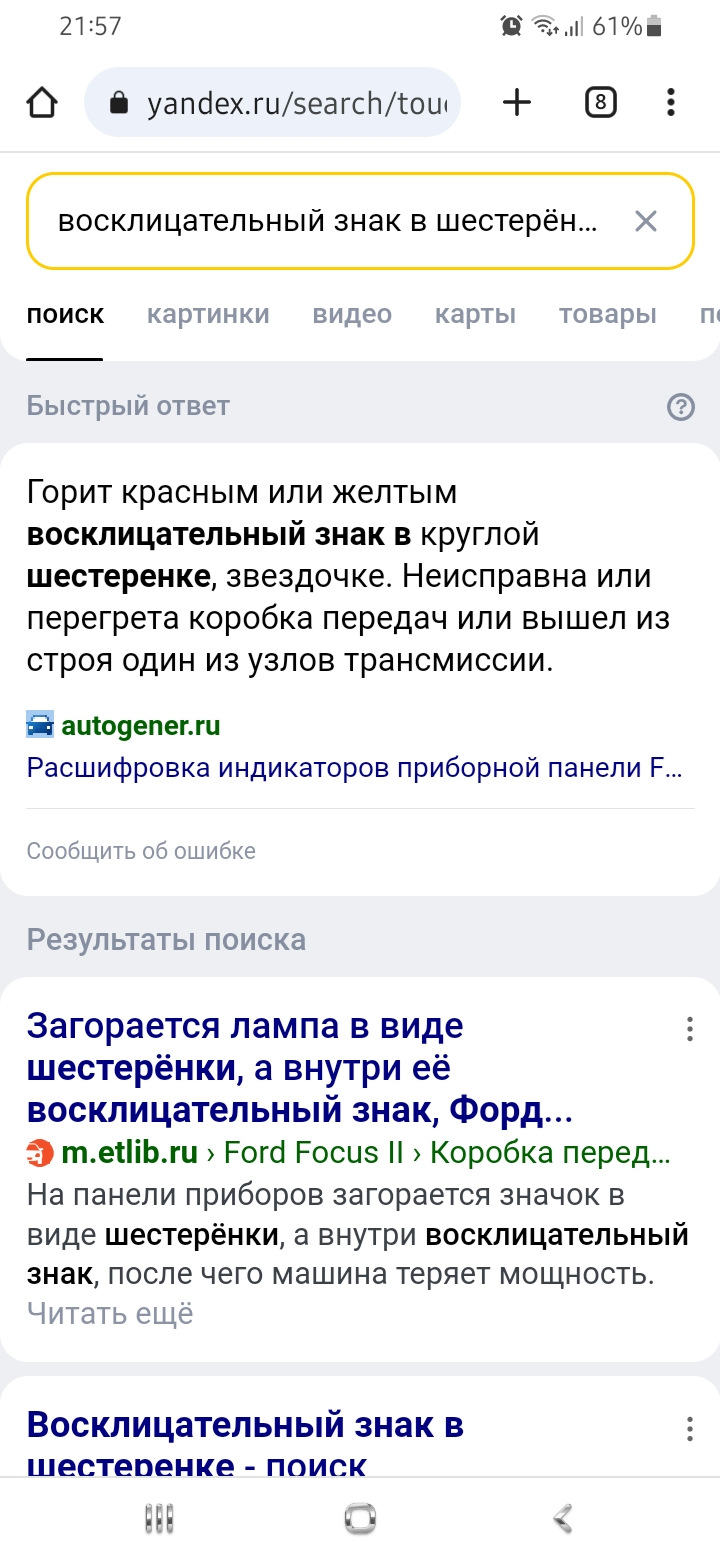Switch to the товары tab

[x=607, y=314]
